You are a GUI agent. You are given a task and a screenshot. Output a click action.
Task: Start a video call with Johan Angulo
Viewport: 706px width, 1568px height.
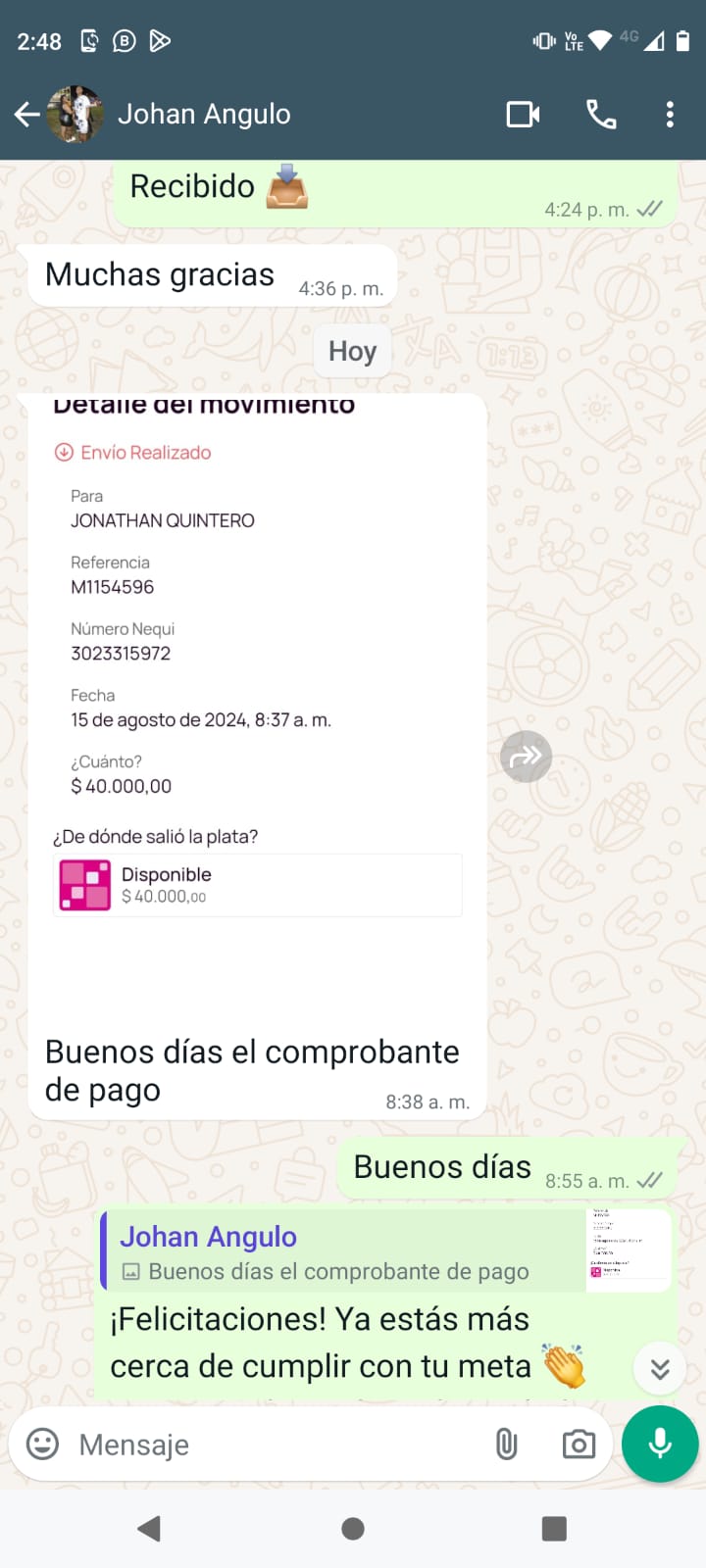pos(523,115)
